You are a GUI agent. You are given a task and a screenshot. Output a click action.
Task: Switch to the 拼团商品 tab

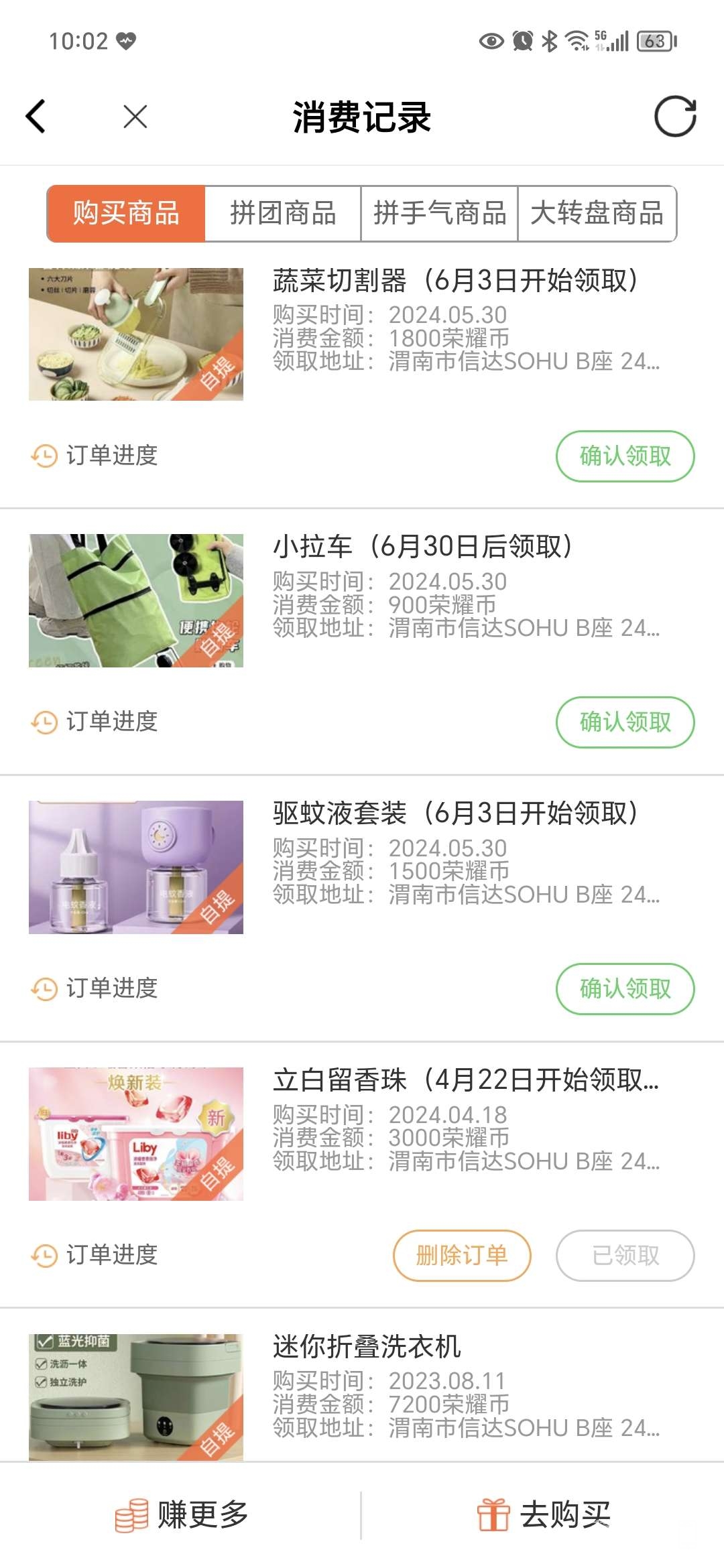[283, 214]
